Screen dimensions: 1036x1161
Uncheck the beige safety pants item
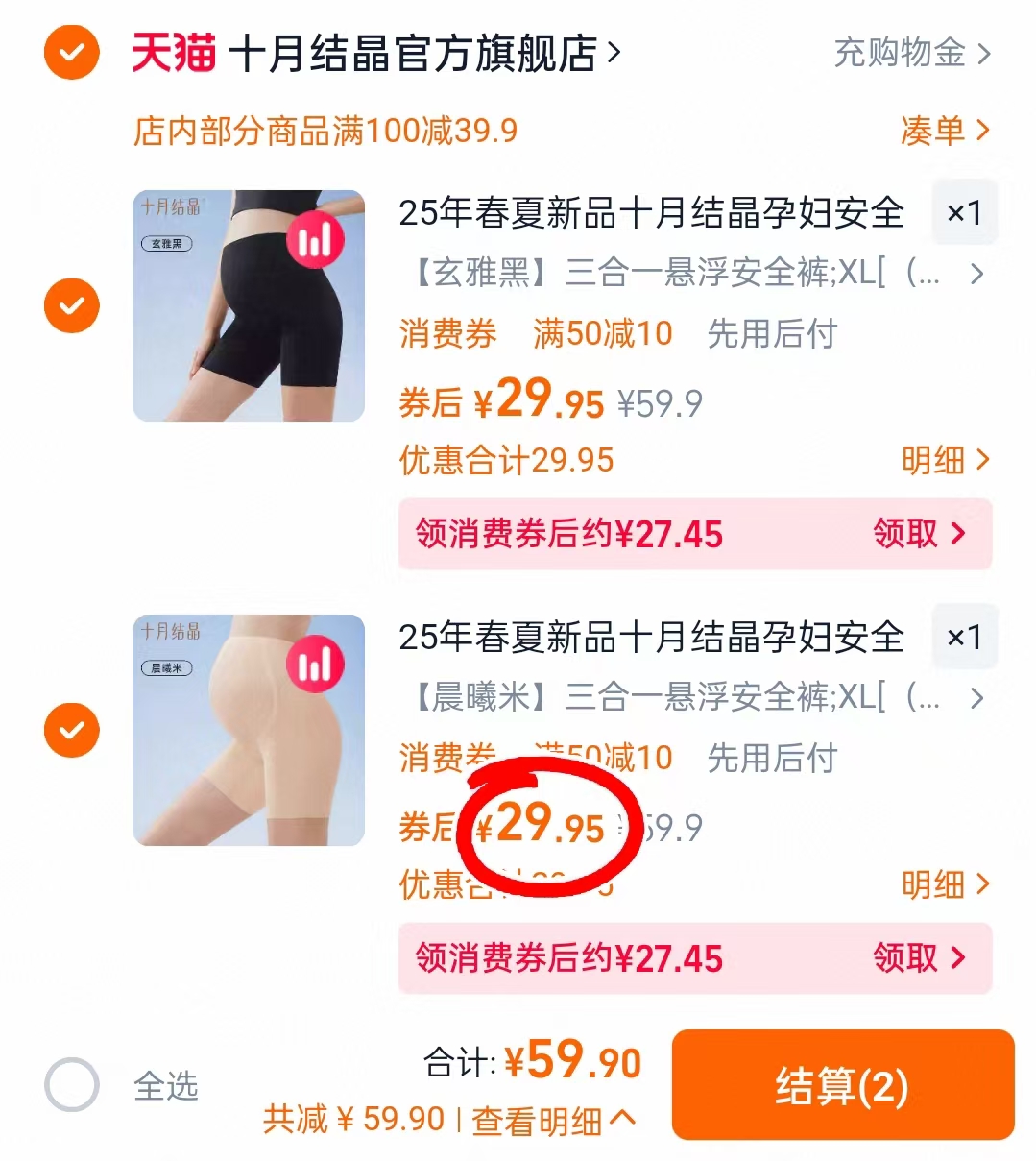pyautogui.click(x=71, y=730)
